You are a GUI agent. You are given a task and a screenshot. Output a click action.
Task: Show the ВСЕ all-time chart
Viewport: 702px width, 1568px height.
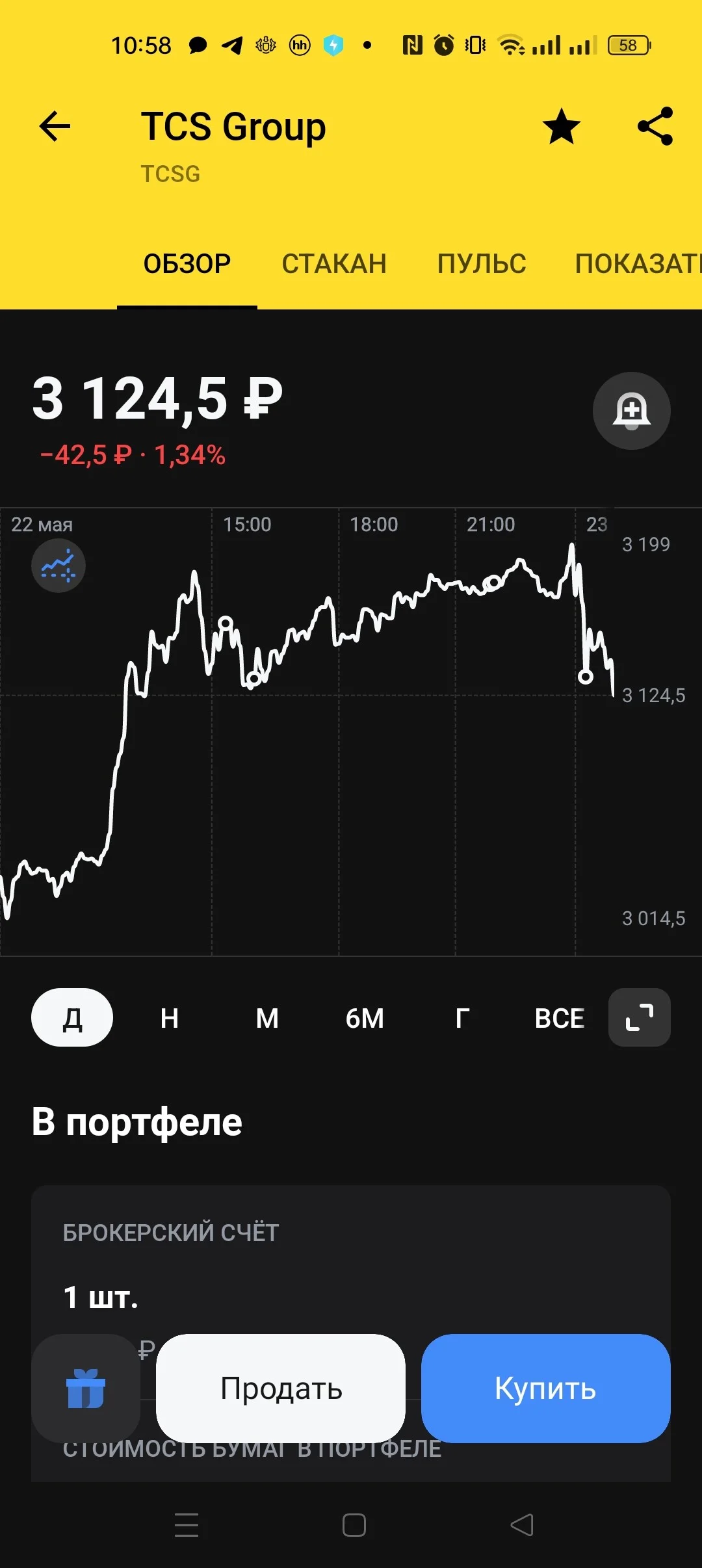pos(560,1018)
